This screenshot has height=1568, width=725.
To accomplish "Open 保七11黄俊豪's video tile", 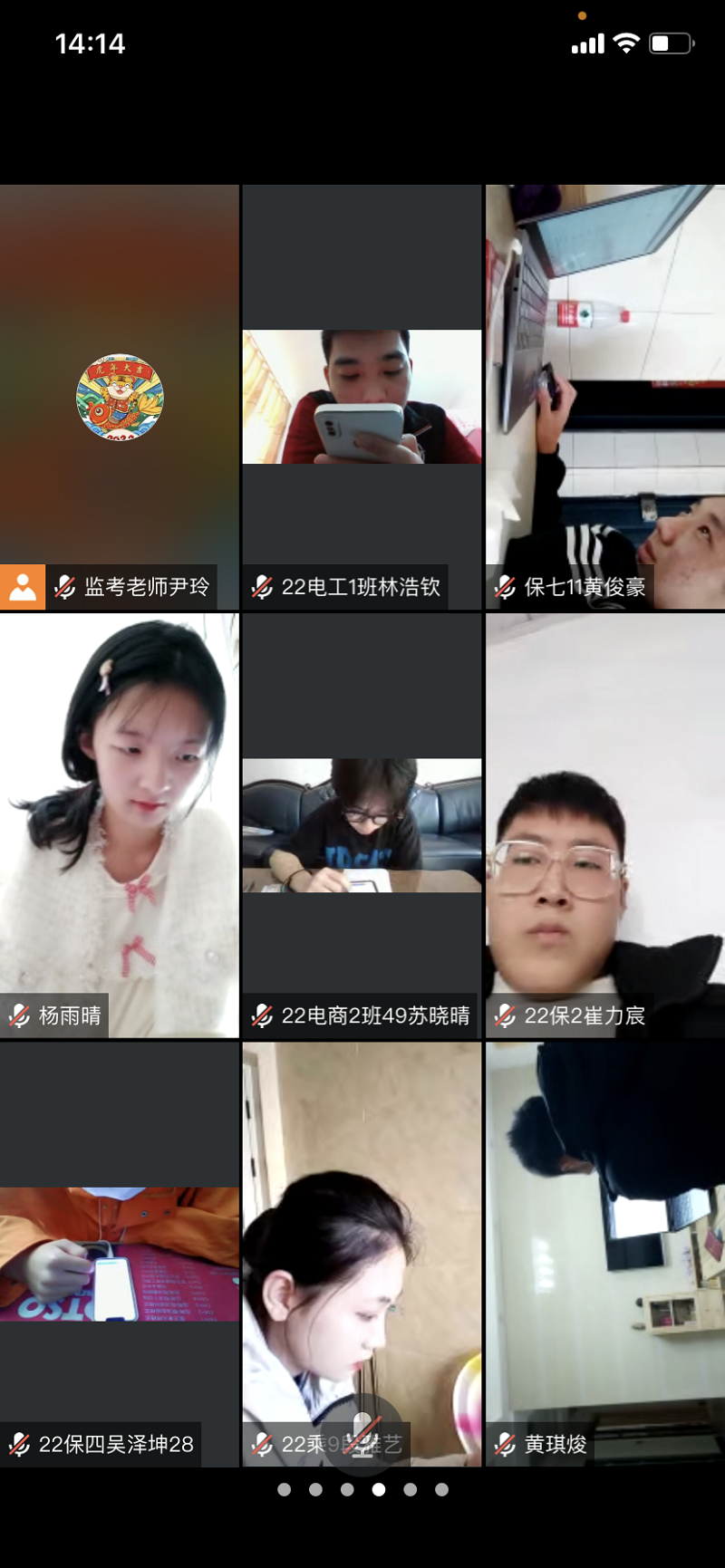I will [605, 397].
